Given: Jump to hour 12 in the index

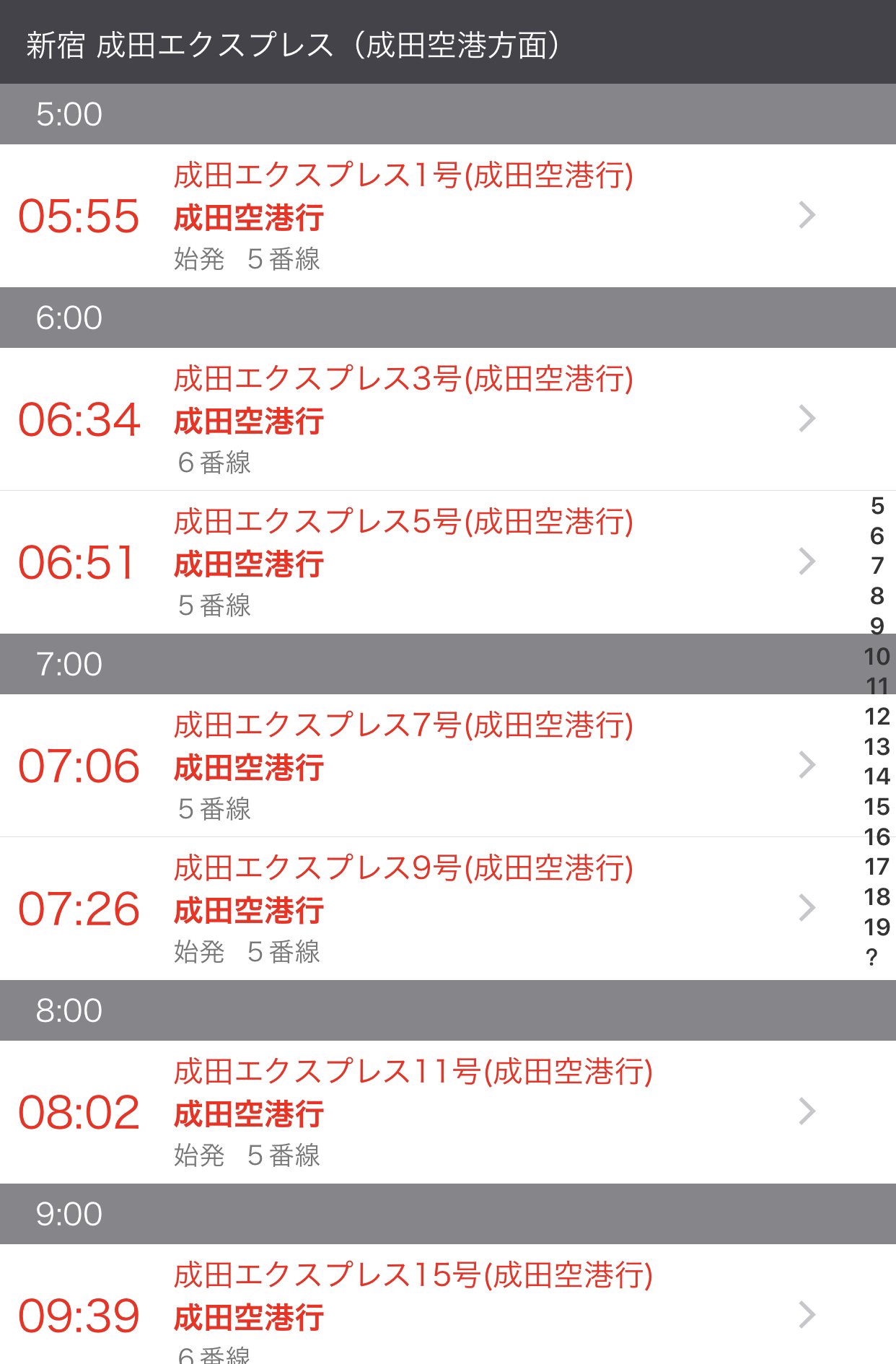Looking at the screenshot, I should [877, 717].
